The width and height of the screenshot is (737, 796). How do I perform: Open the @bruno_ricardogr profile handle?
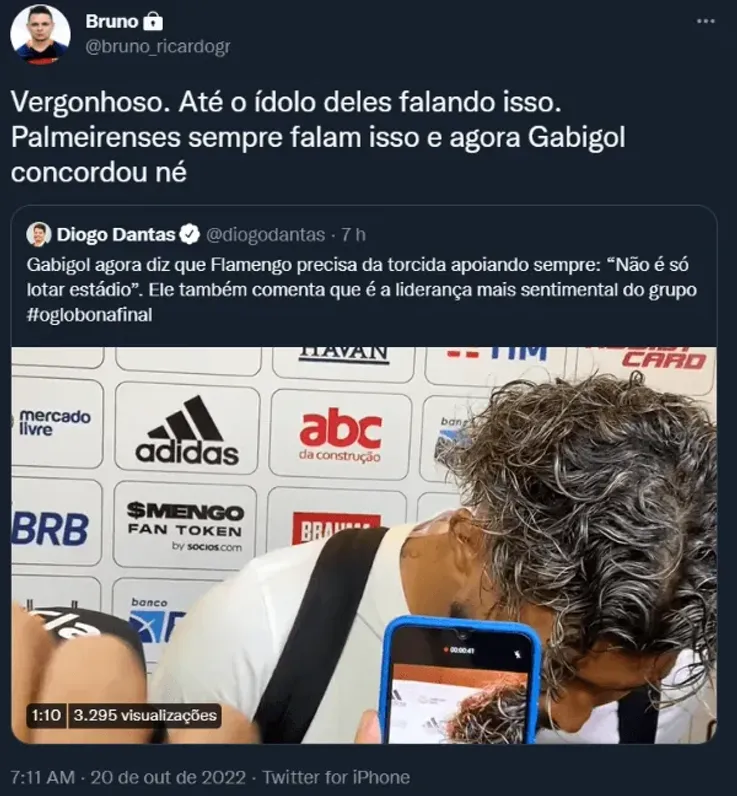(x=158, y=47)
